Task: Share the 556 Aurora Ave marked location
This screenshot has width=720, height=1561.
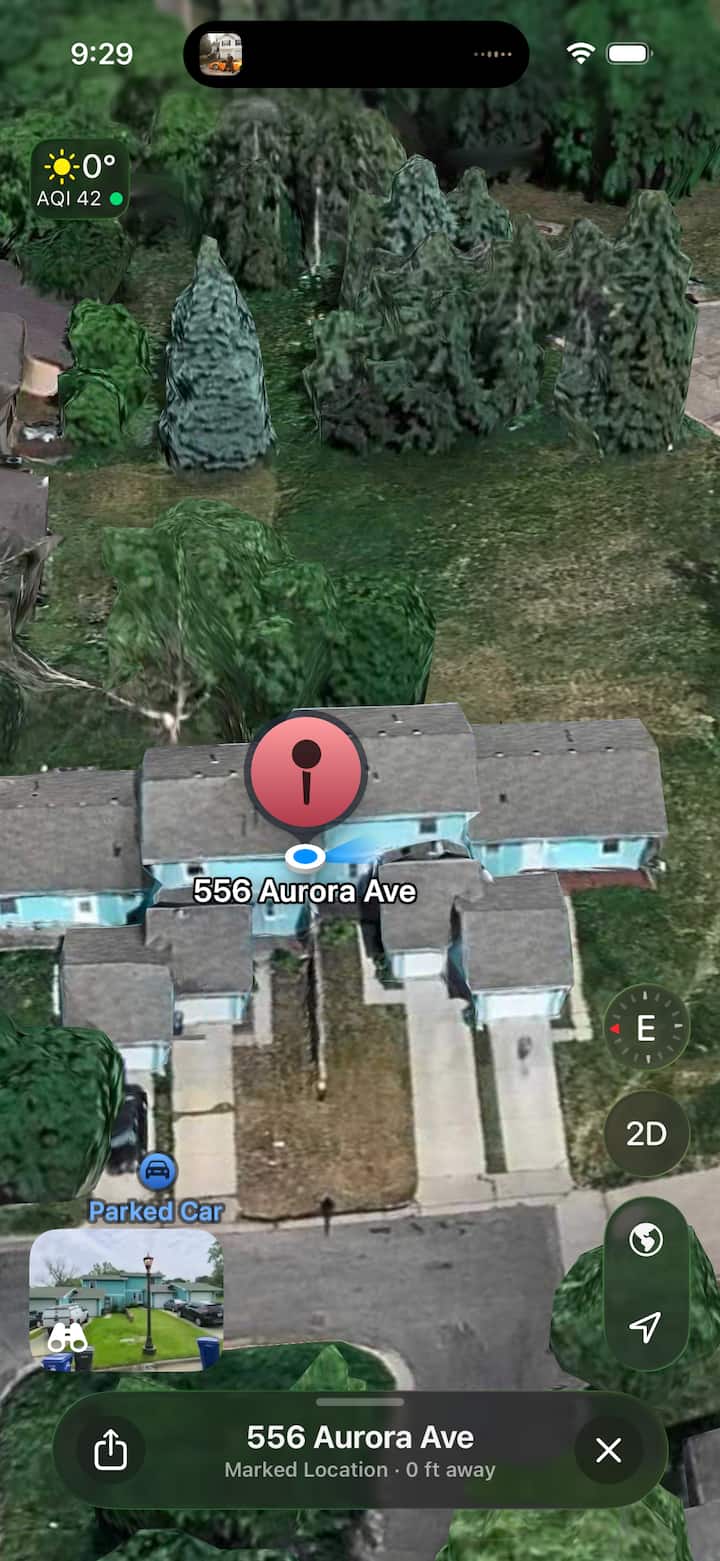Action: pos(110,1449)
